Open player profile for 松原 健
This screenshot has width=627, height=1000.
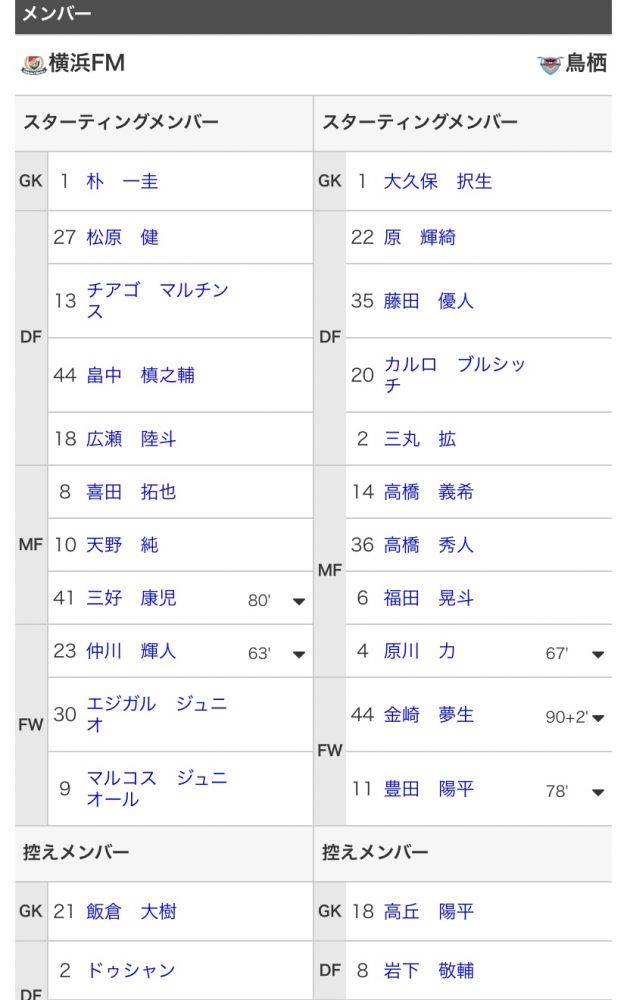(122, 238)
